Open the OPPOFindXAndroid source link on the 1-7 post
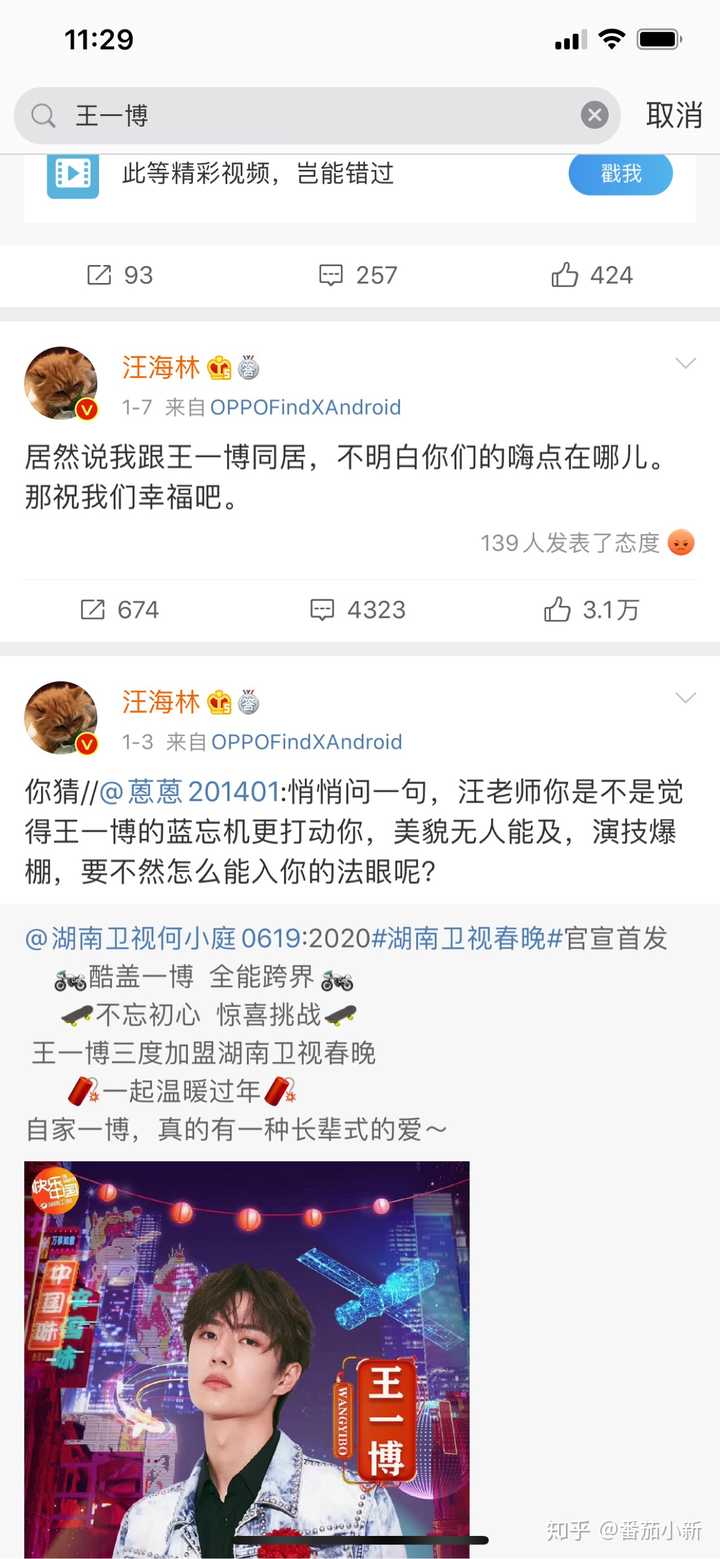 (305, 407)
